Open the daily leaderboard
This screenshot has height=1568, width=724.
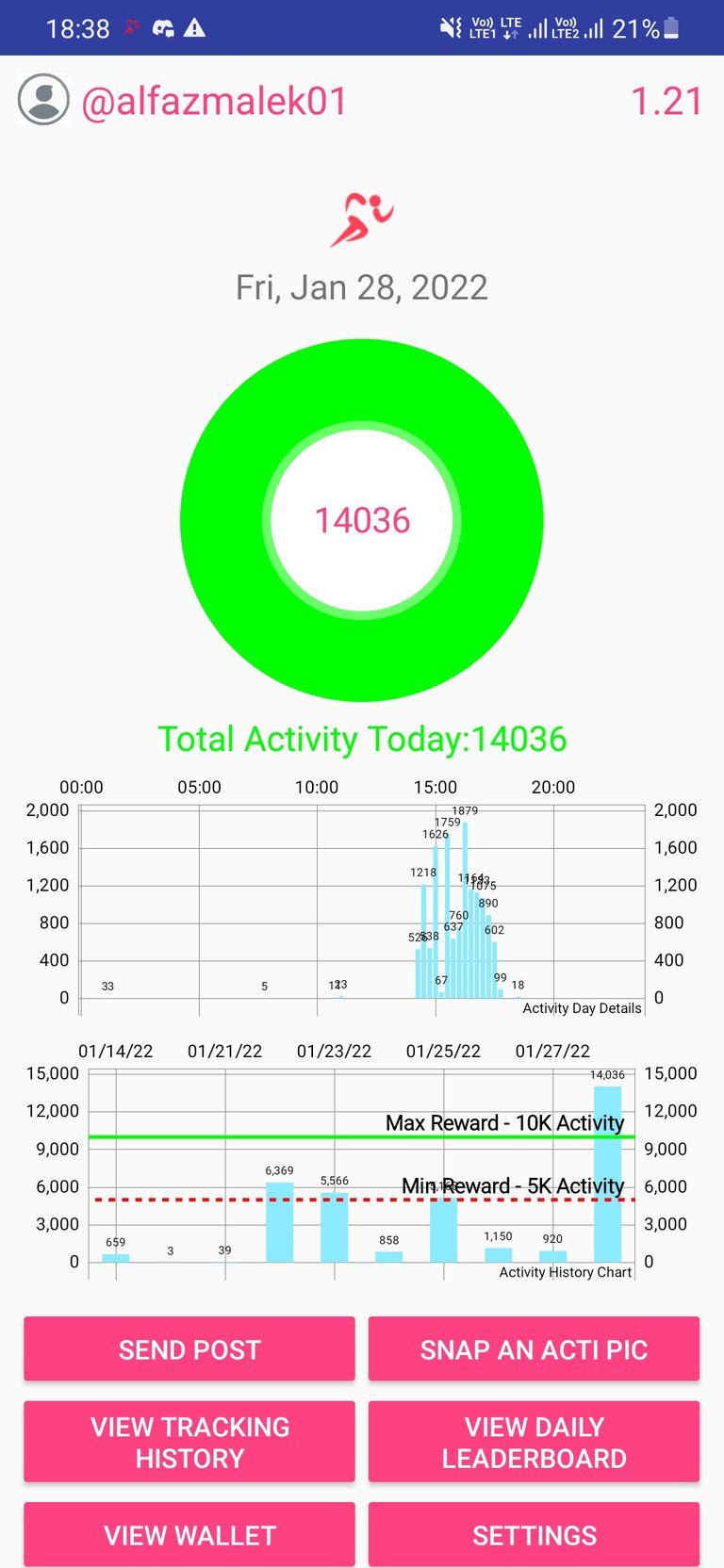coord(534,1442)
